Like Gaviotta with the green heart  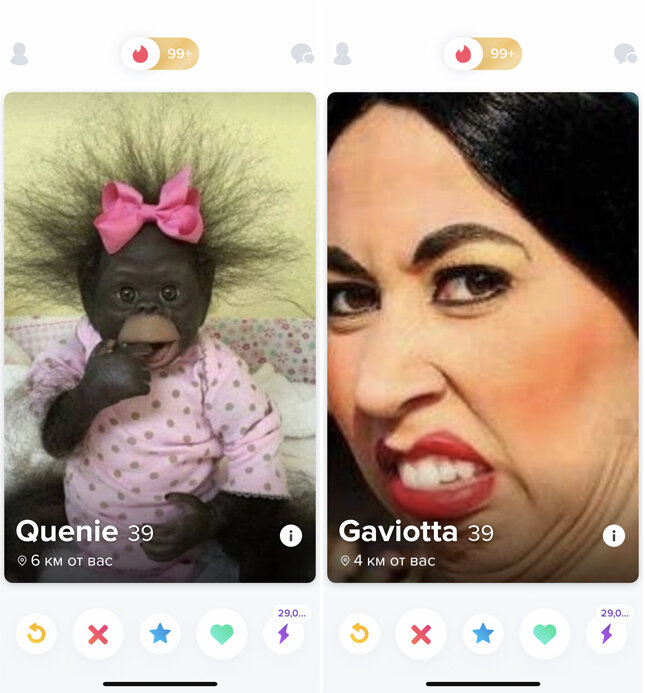[x=544, y=634]
